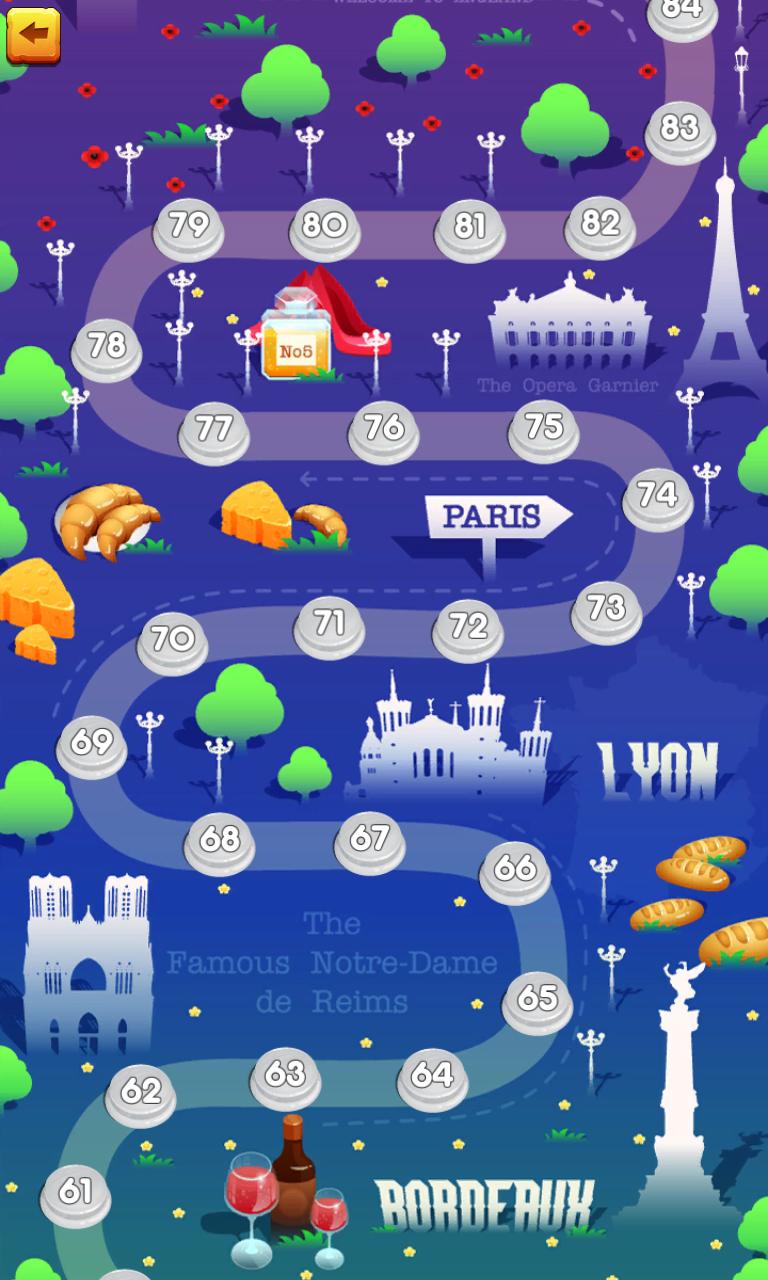The width and height of the screenshot is (768, 1280).
Task: Tap level 65 button
Action: click(537, 1001)
